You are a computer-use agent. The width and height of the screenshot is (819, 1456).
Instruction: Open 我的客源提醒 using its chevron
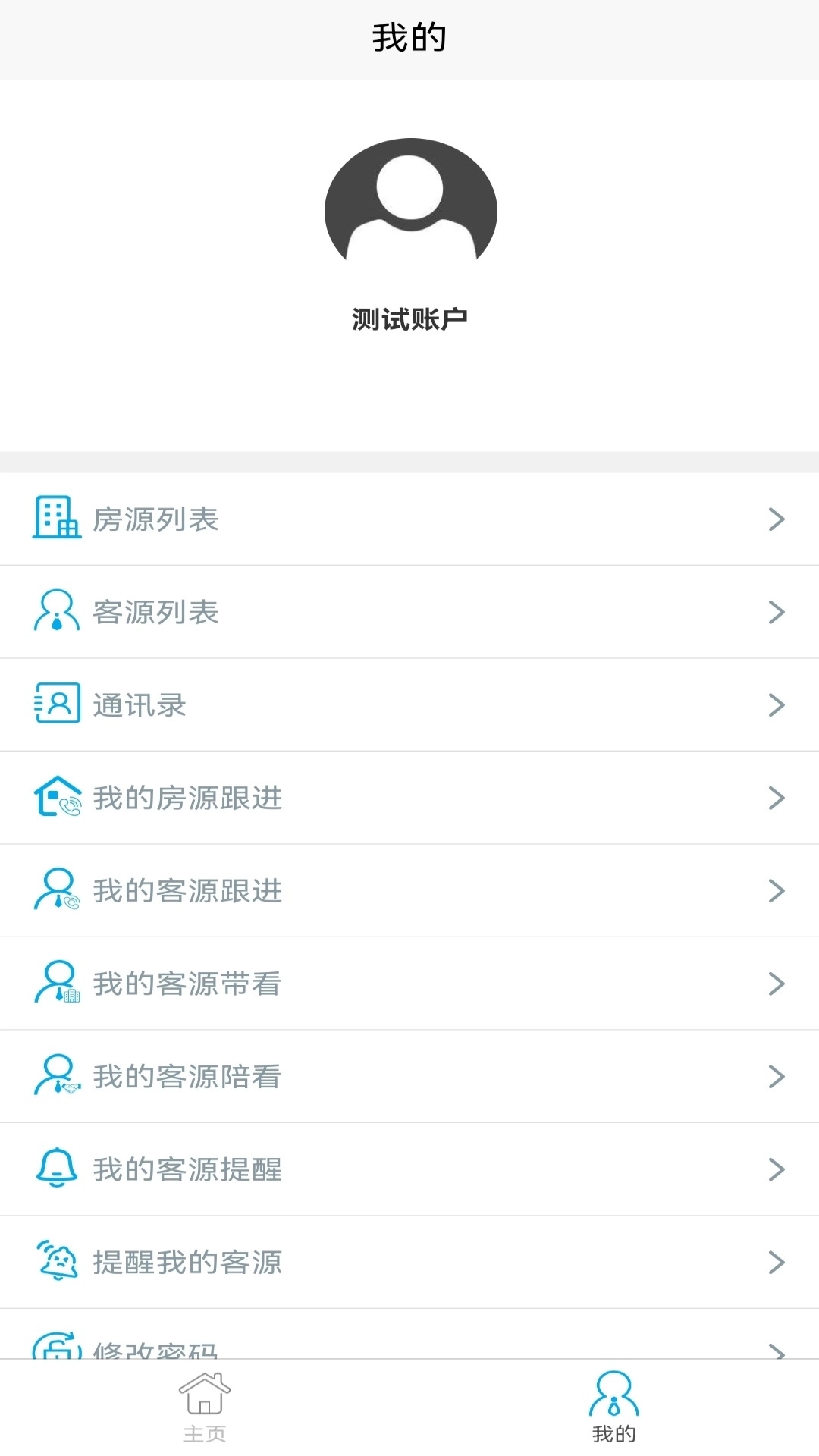(777, 1169)
